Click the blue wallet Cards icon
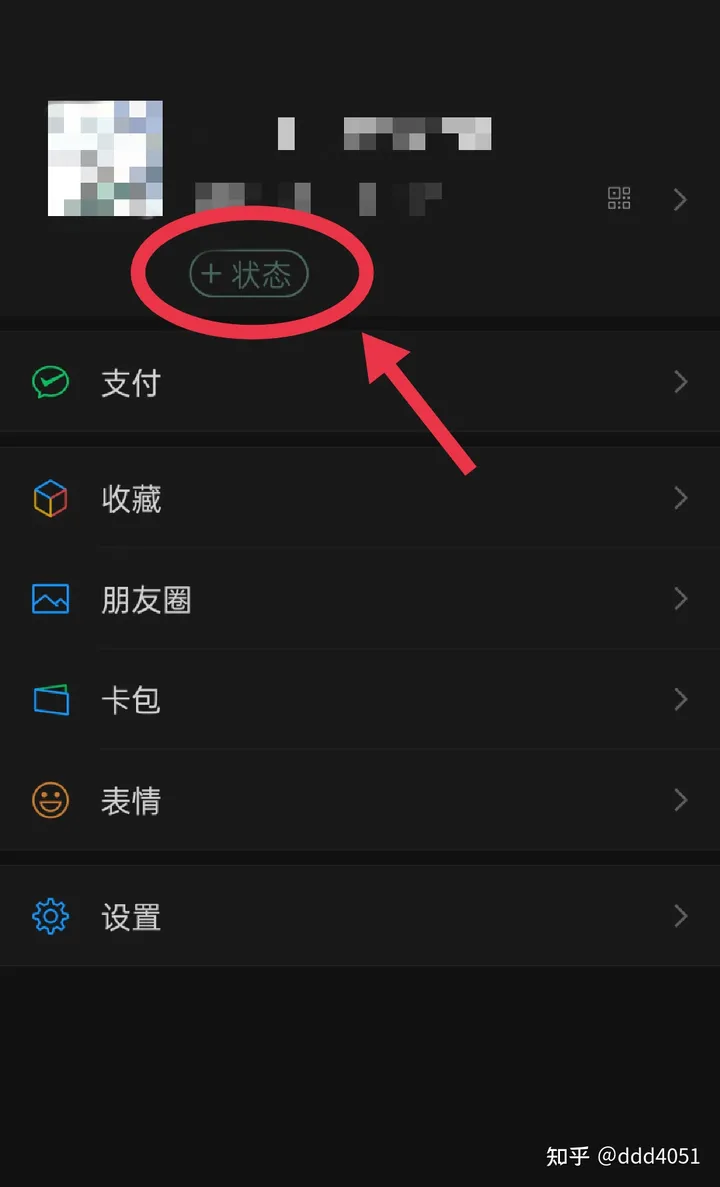 (49, 699)
